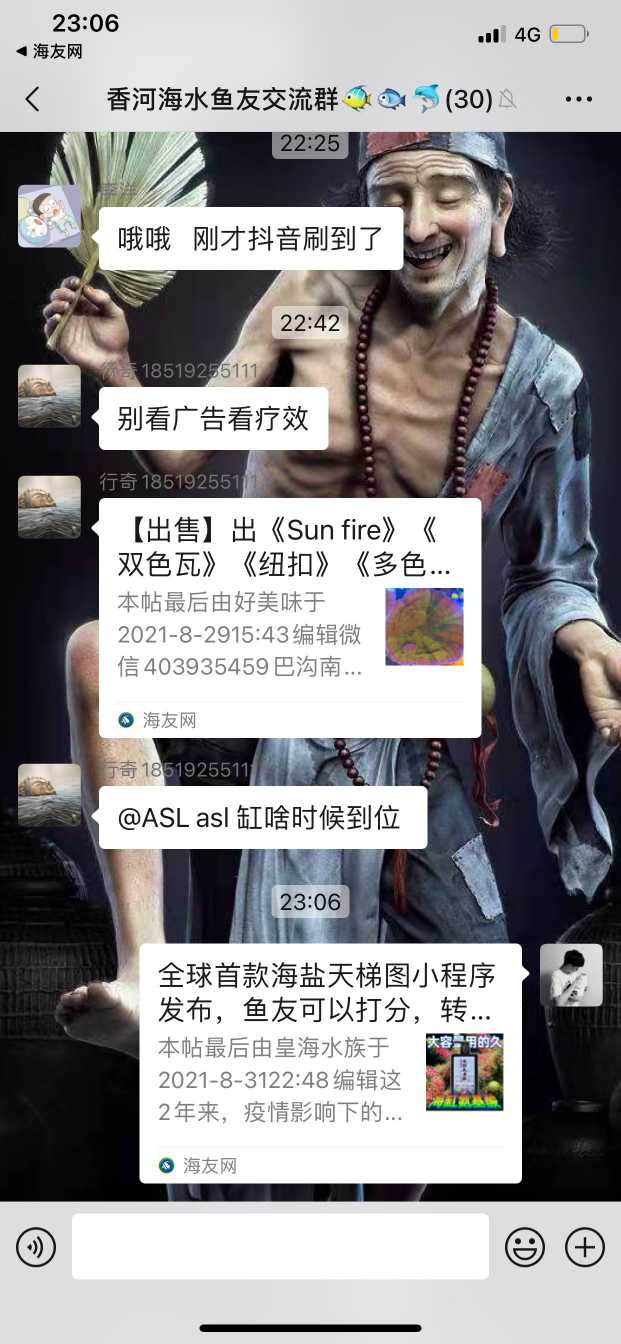
Task: Tap the message text field
Action: tap(280, 1247)
